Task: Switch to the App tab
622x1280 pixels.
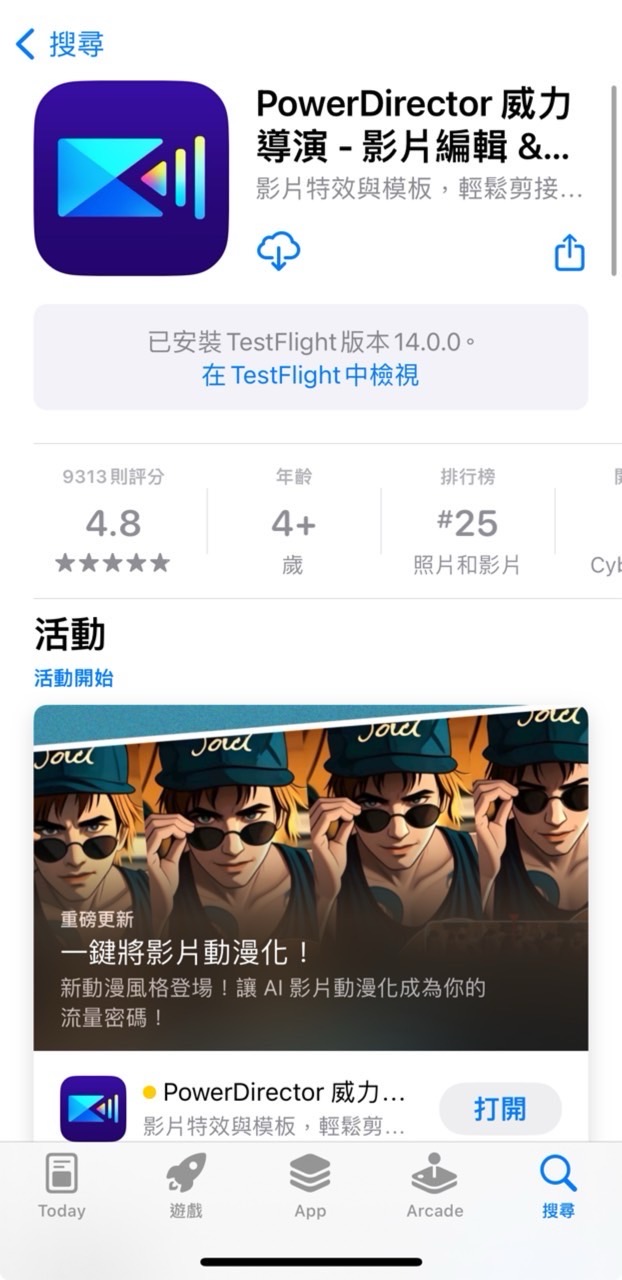Action: click(x=310, y=1185)
